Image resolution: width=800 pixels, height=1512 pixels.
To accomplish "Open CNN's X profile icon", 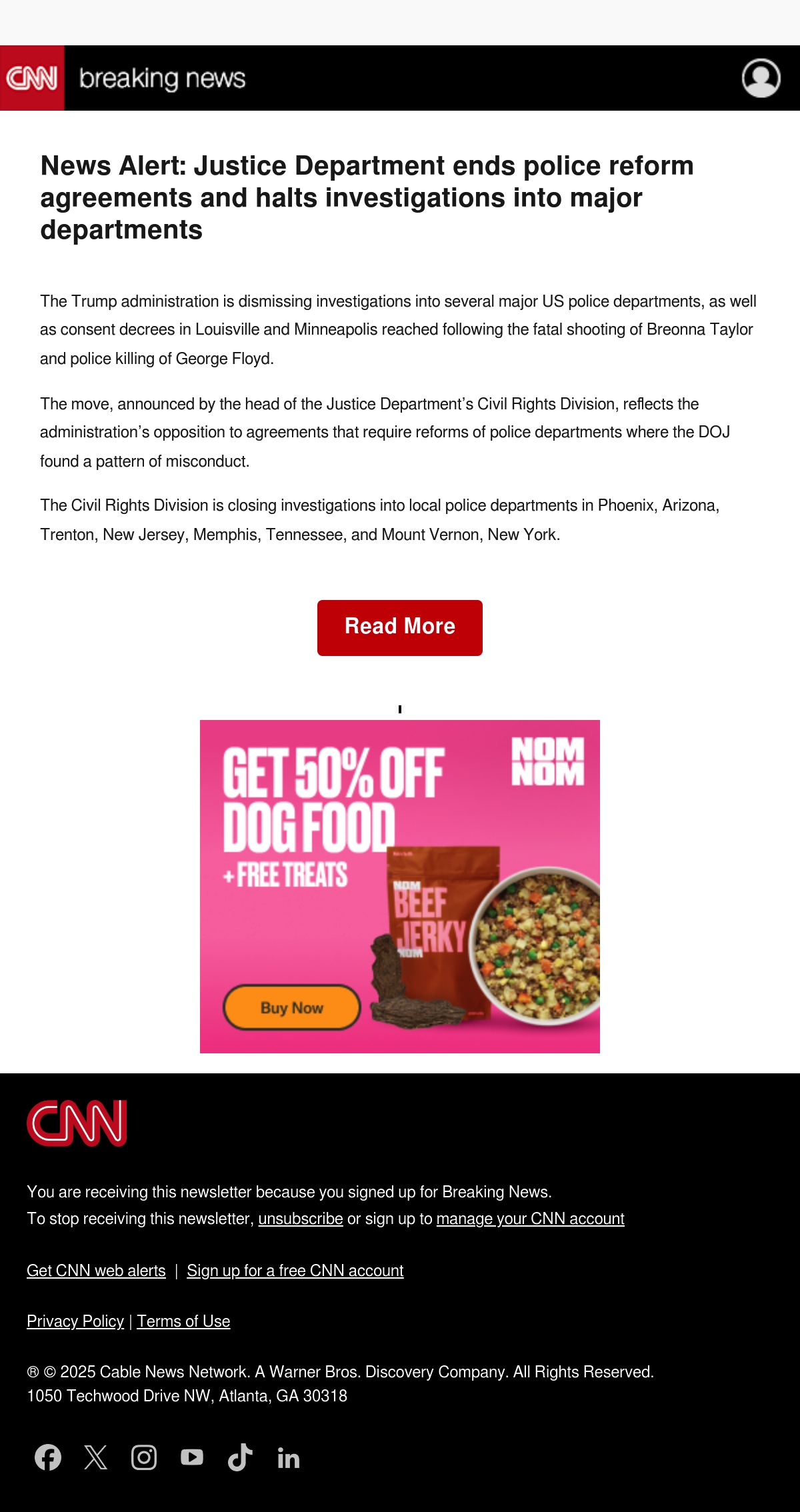I will tap(96, 1457).
